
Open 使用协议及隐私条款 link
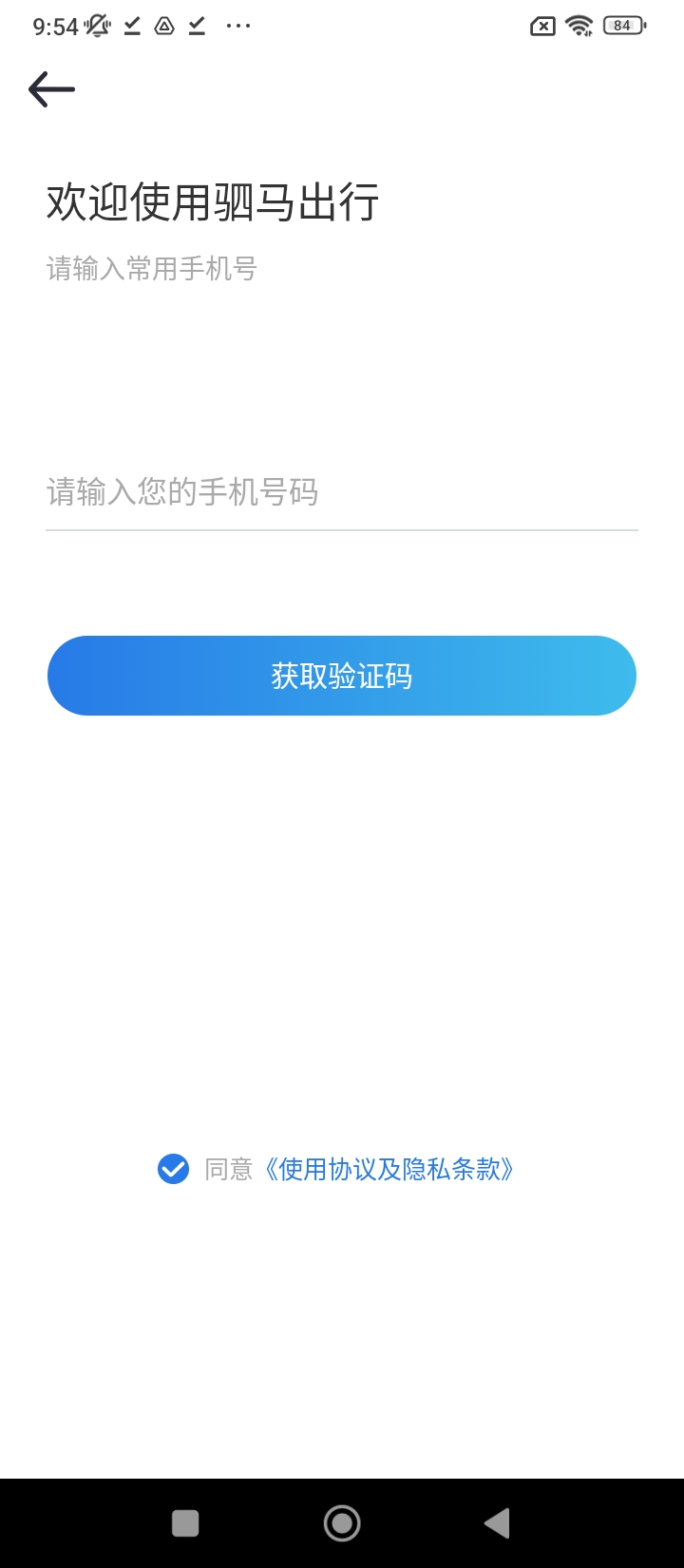tap(389, 1169)
